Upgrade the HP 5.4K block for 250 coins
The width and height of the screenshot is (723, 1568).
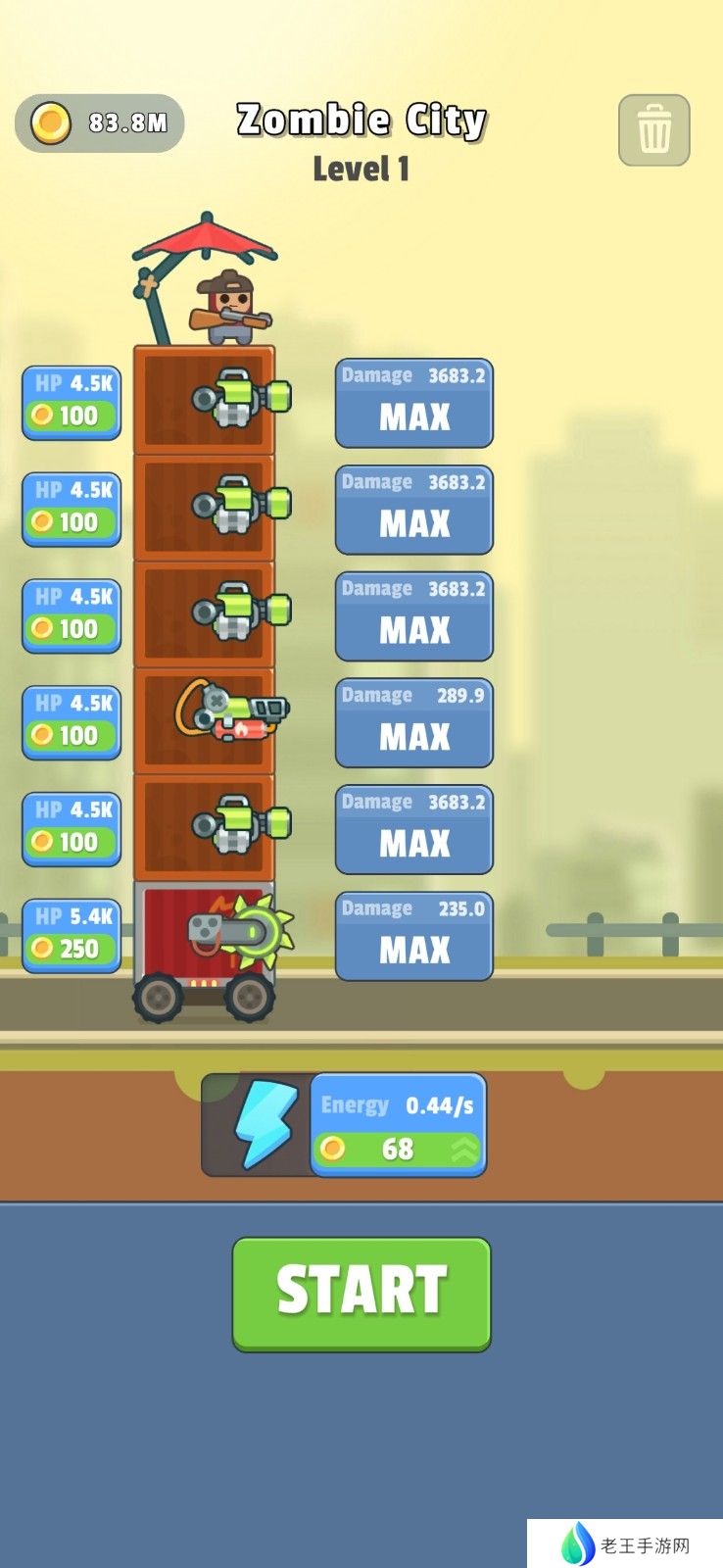click(x=72, y=935)
